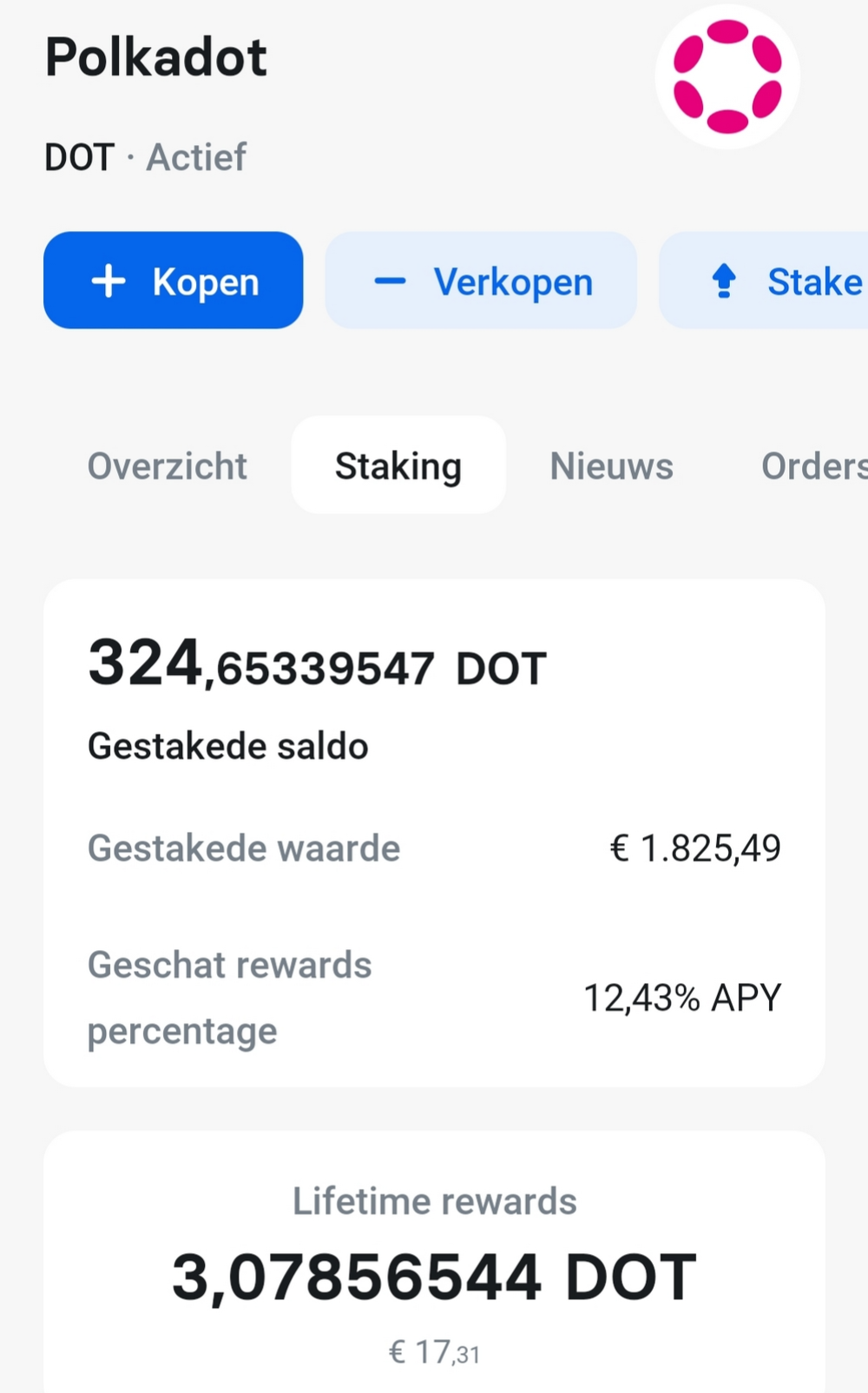
Task: Switch to the Overzicht tab
Action: 168,465
